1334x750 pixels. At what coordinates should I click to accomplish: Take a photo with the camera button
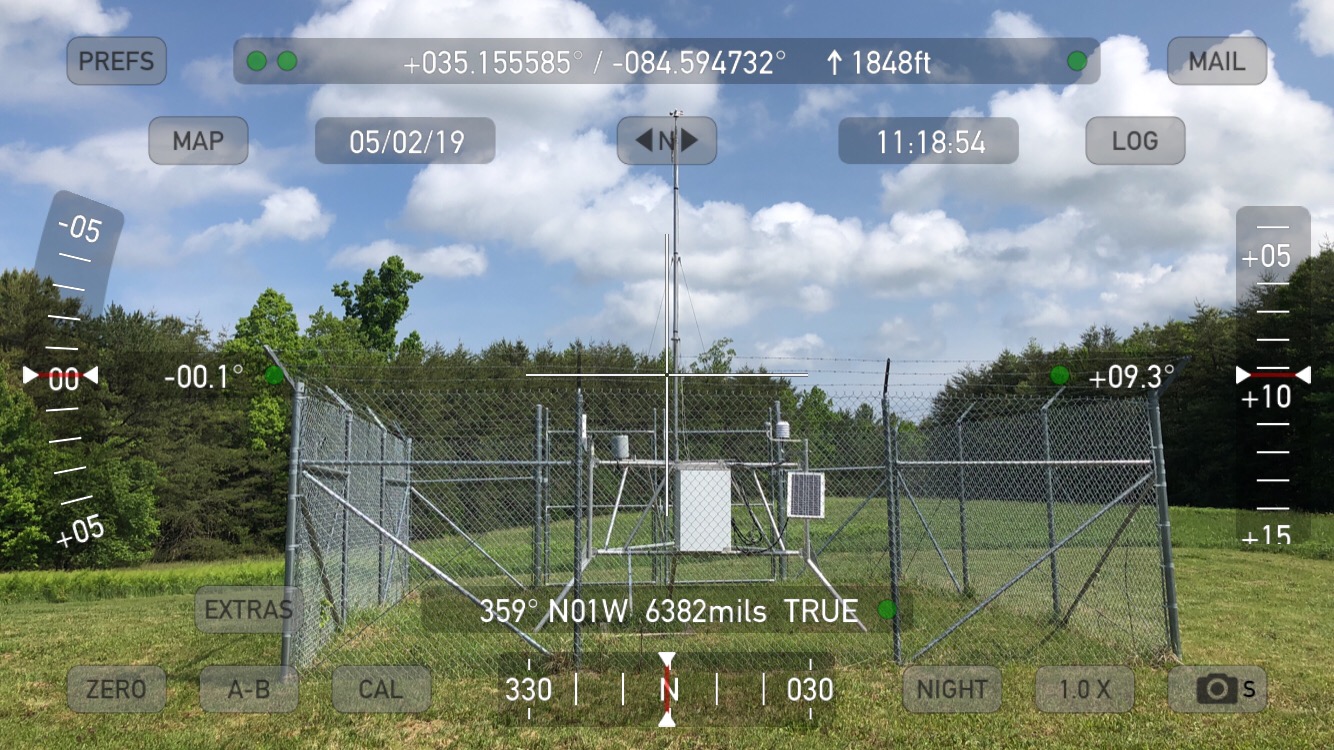(1217, 689)
